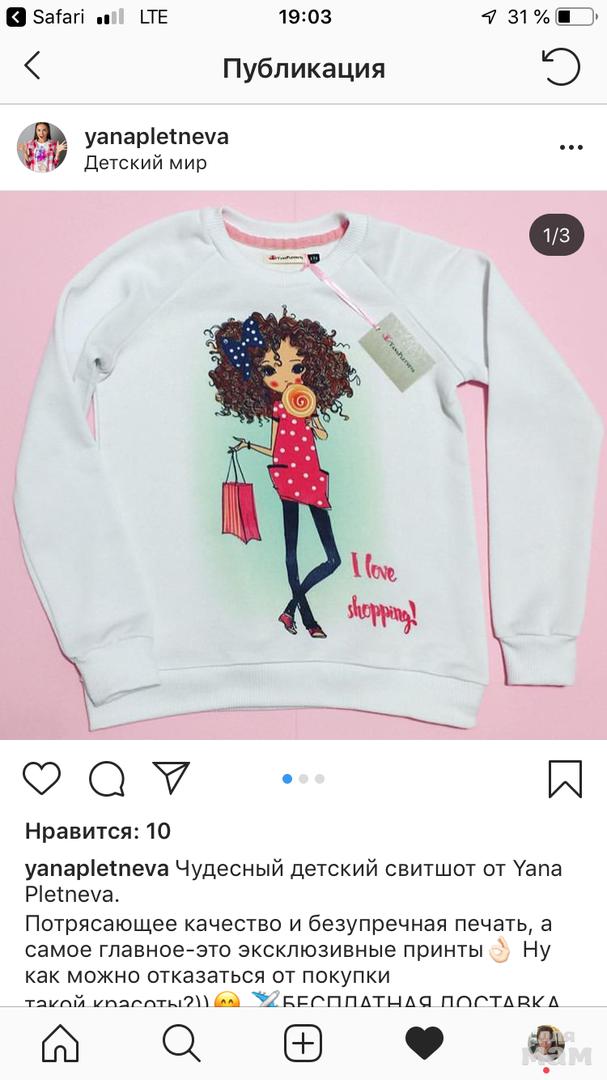Return to Safari via the status bar
This screenshot has height=1080, width=607.
tap(45, 17)
